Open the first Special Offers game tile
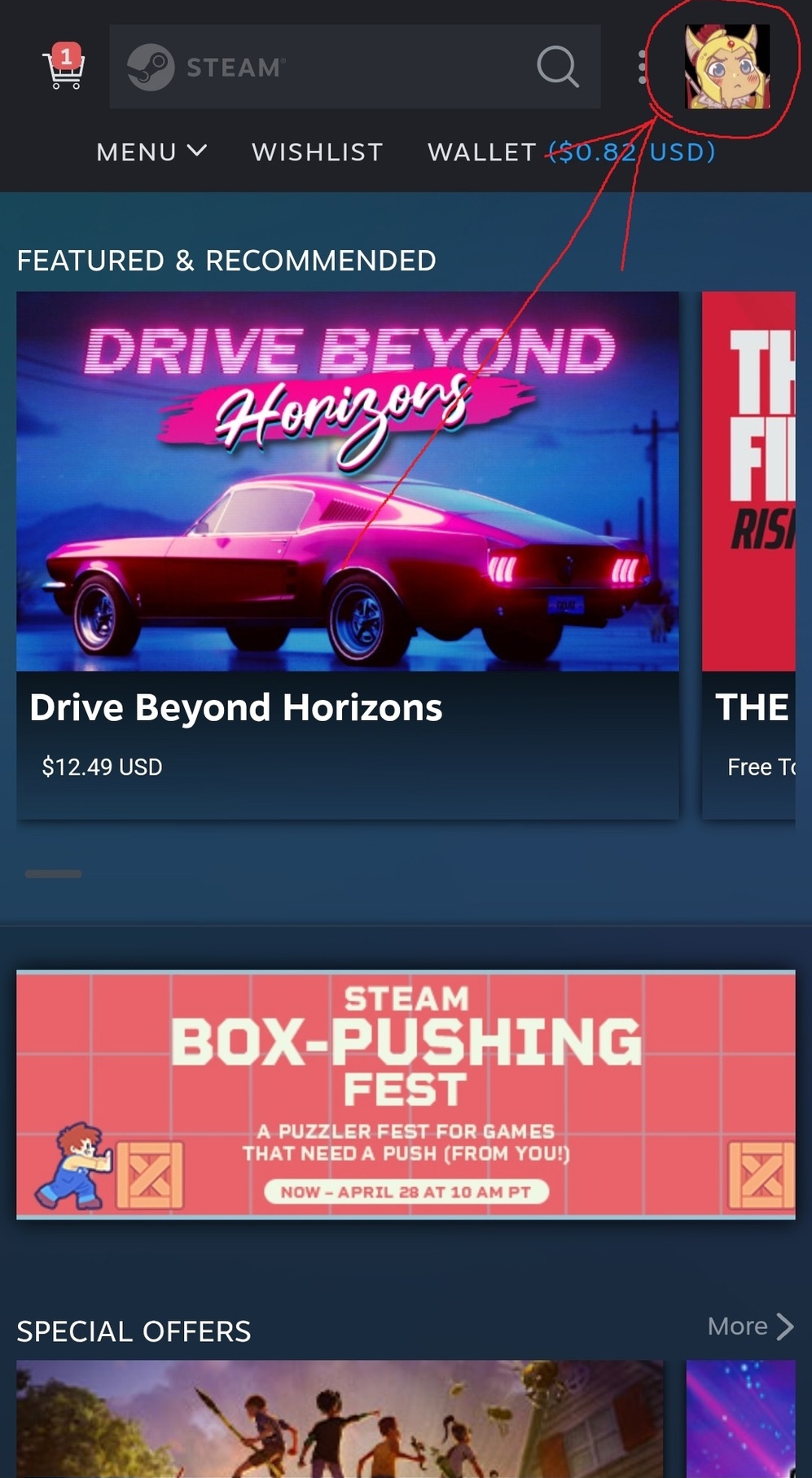 (x=340, y=1422)
